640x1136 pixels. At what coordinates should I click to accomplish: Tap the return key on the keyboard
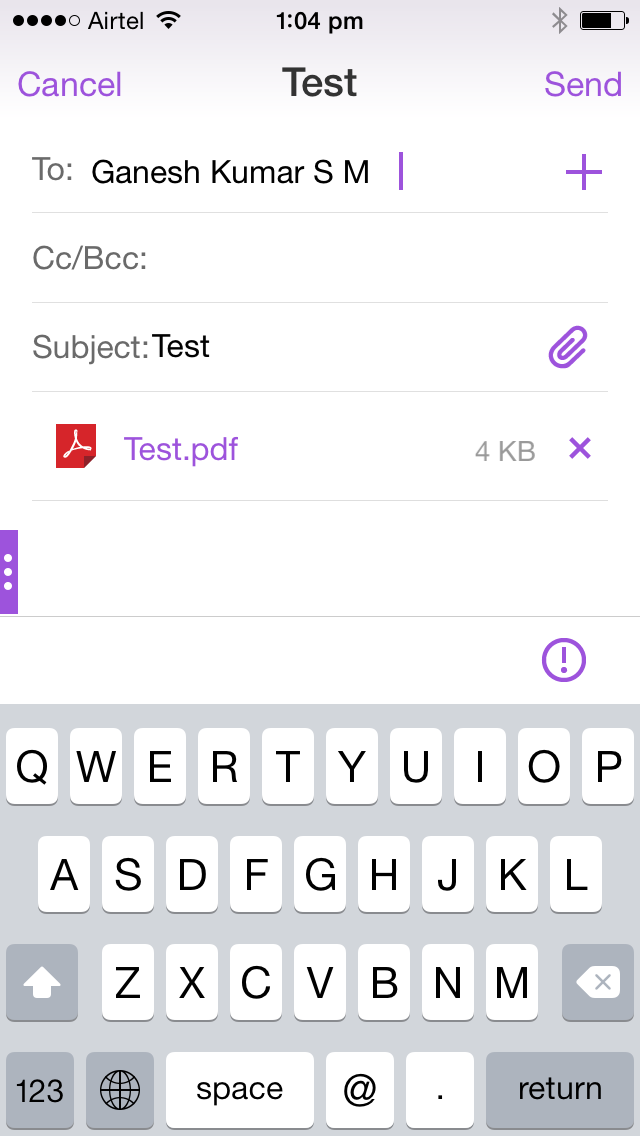[x=559, y=1089]
